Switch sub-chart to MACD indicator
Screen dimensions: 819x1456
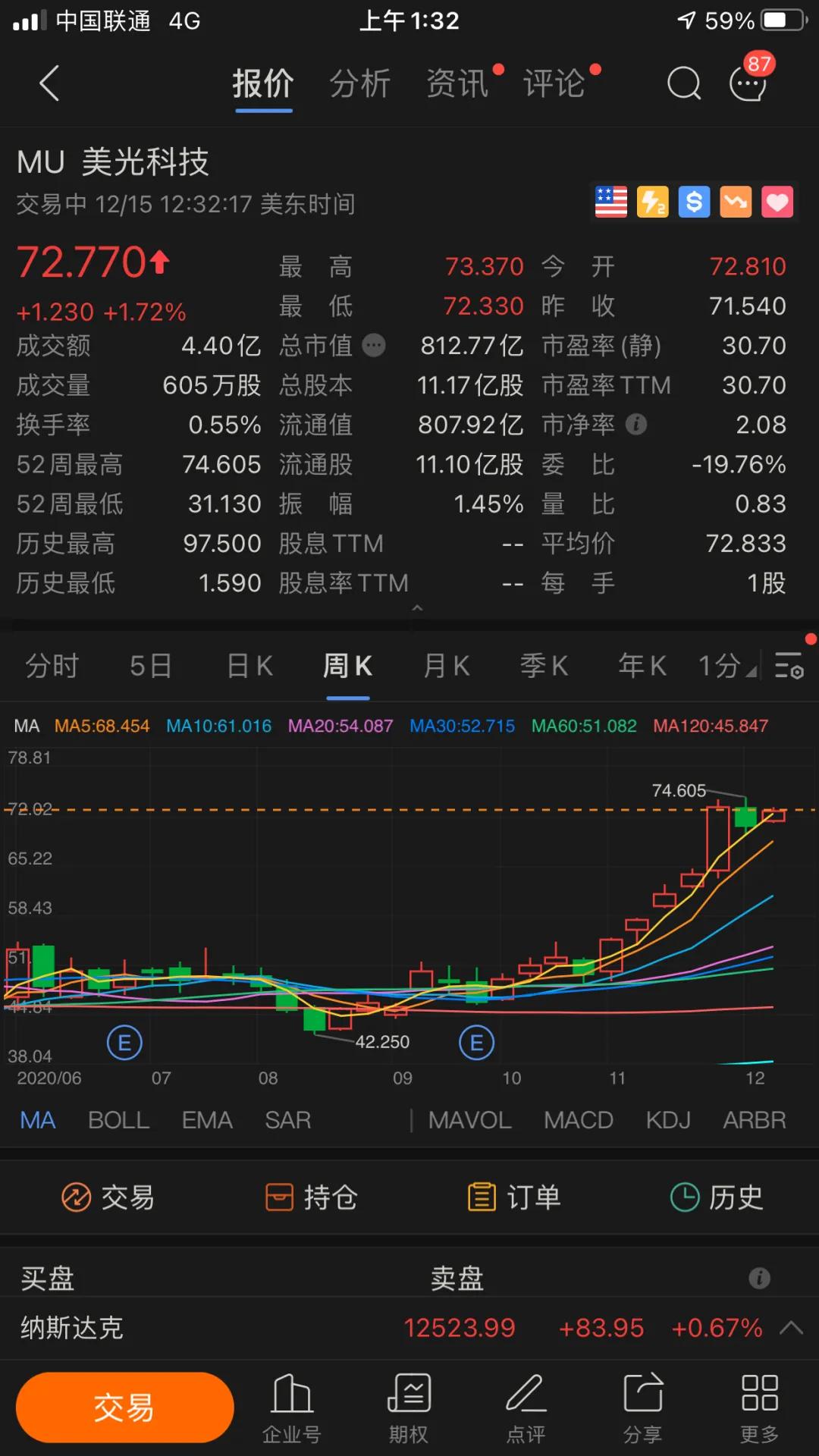point(579,1120)
